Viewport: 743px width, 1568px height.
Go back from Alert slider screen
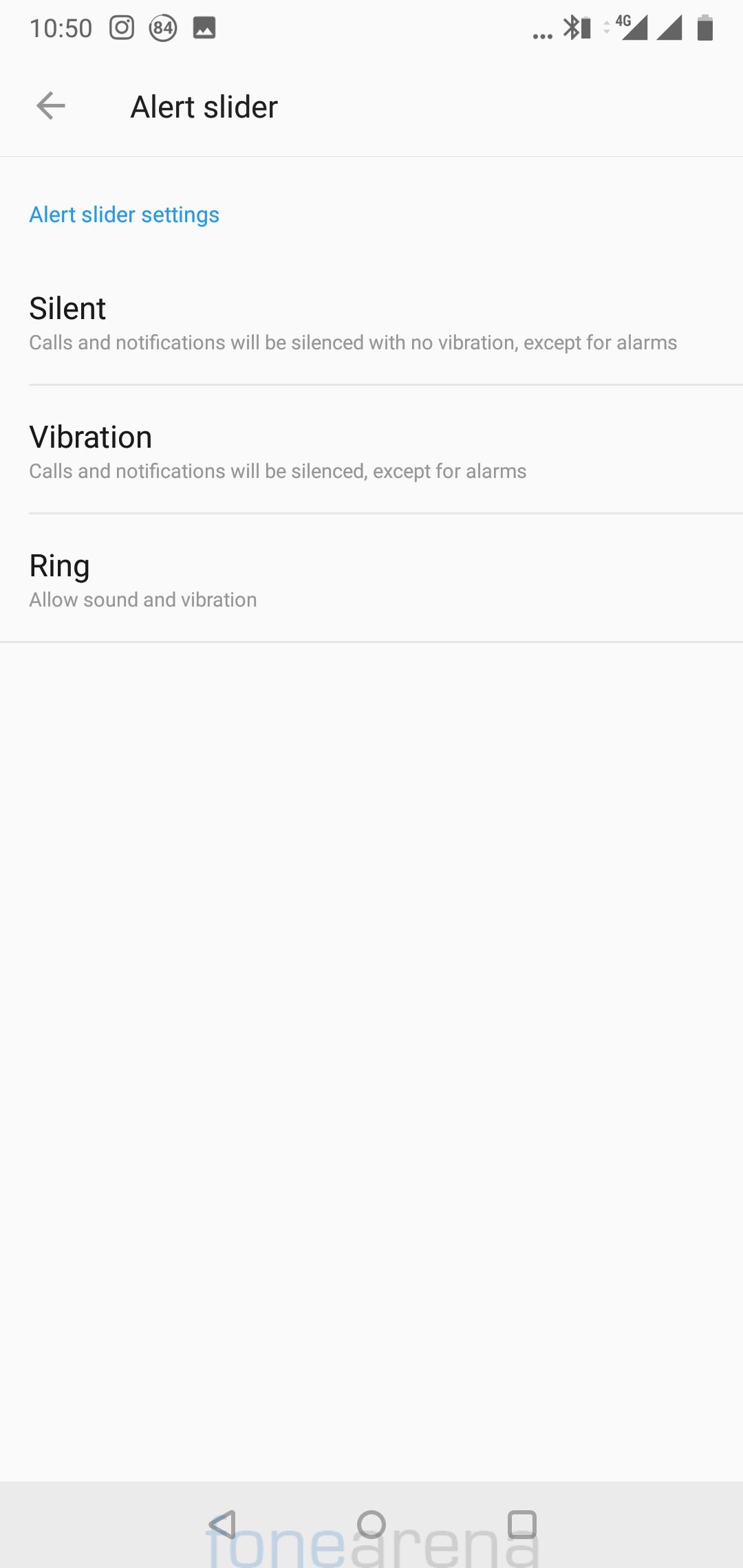(x=51, y=106)
